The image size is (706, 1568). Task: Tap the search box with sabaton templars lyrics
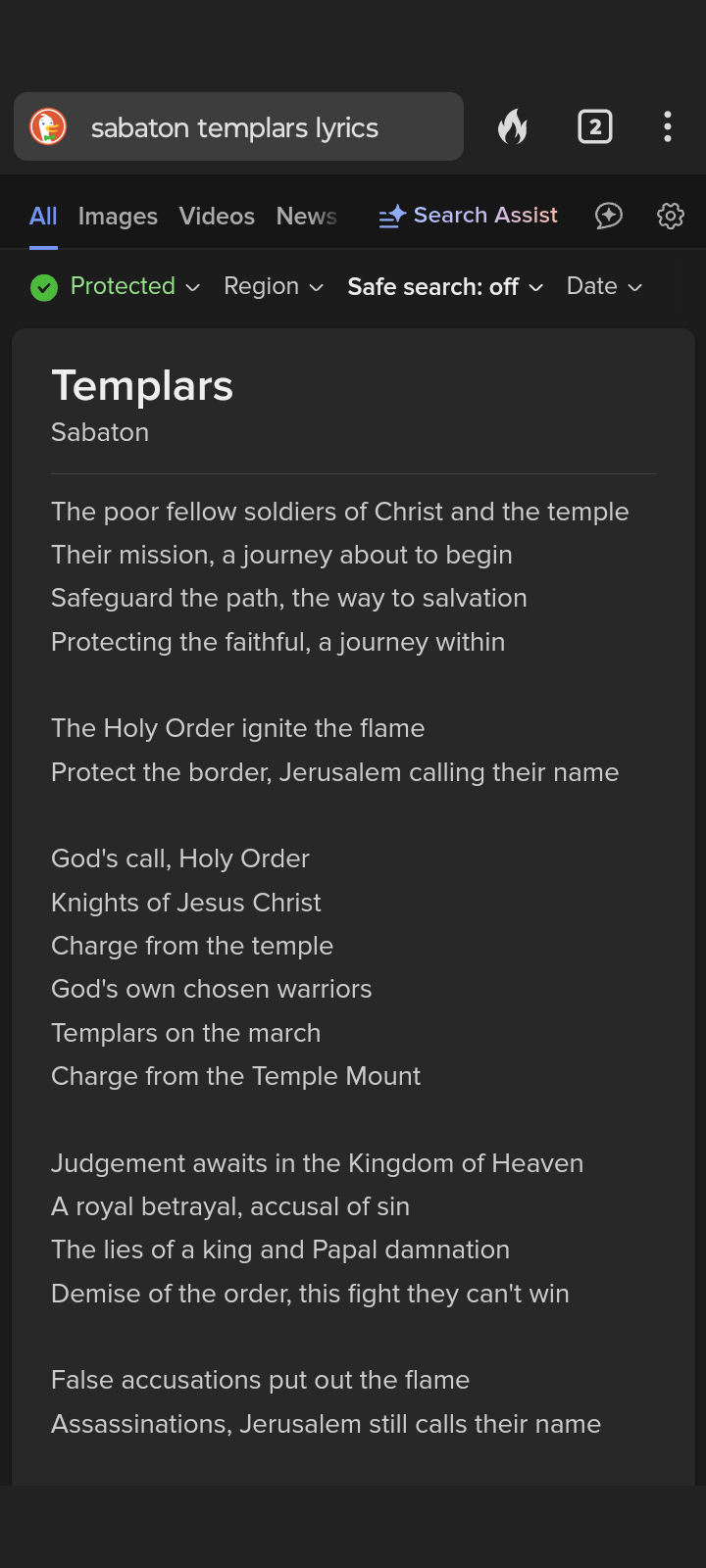(x=235, y=127)
